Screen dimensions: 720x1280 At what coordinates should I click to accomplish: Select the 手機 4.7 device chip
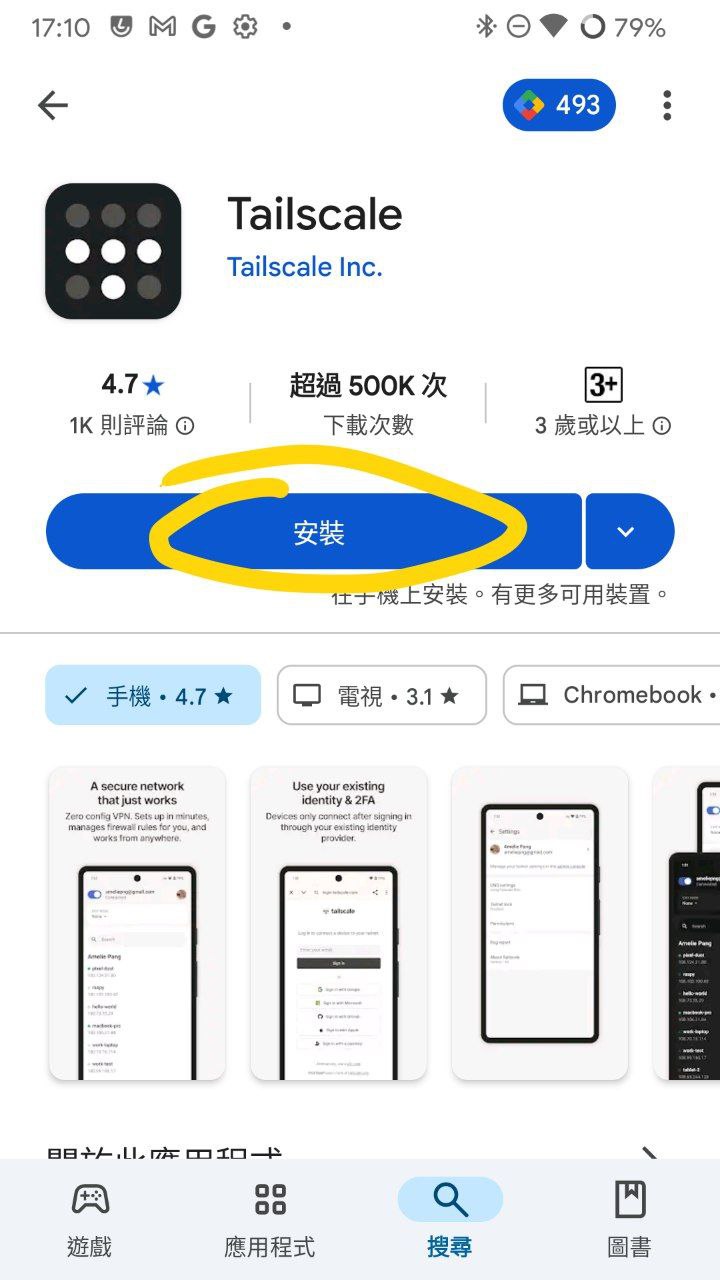coord(153,695)
